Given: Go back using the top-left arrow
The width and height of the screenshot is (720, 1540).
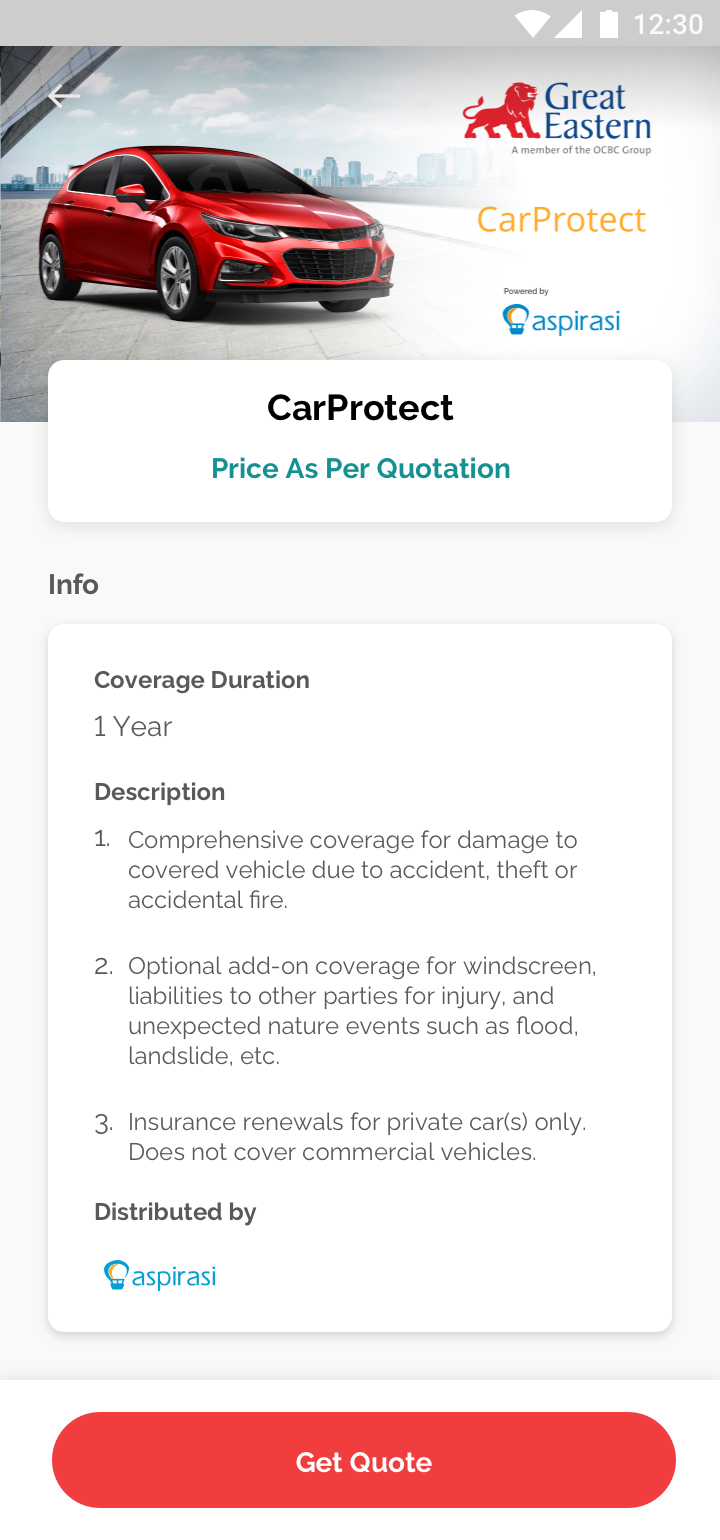Looking at the screenshot, I should coord(64,96).
